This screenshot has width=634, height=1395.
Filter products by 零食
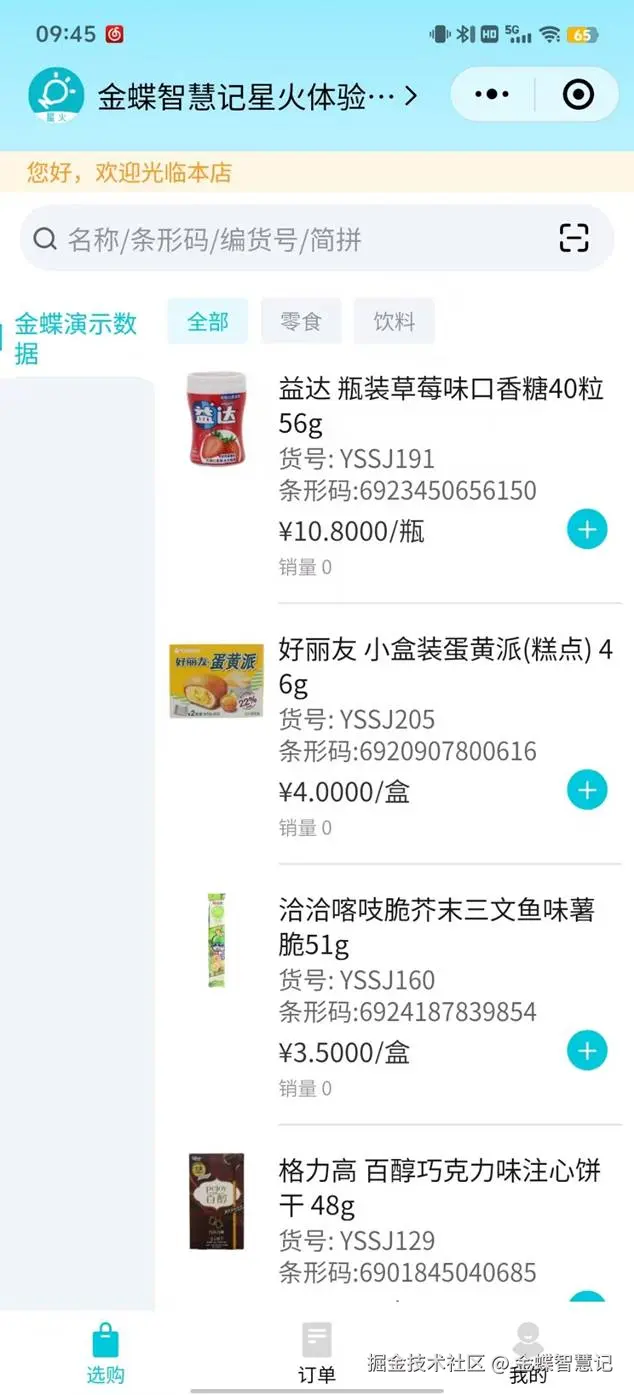click(x=301, y=321)
